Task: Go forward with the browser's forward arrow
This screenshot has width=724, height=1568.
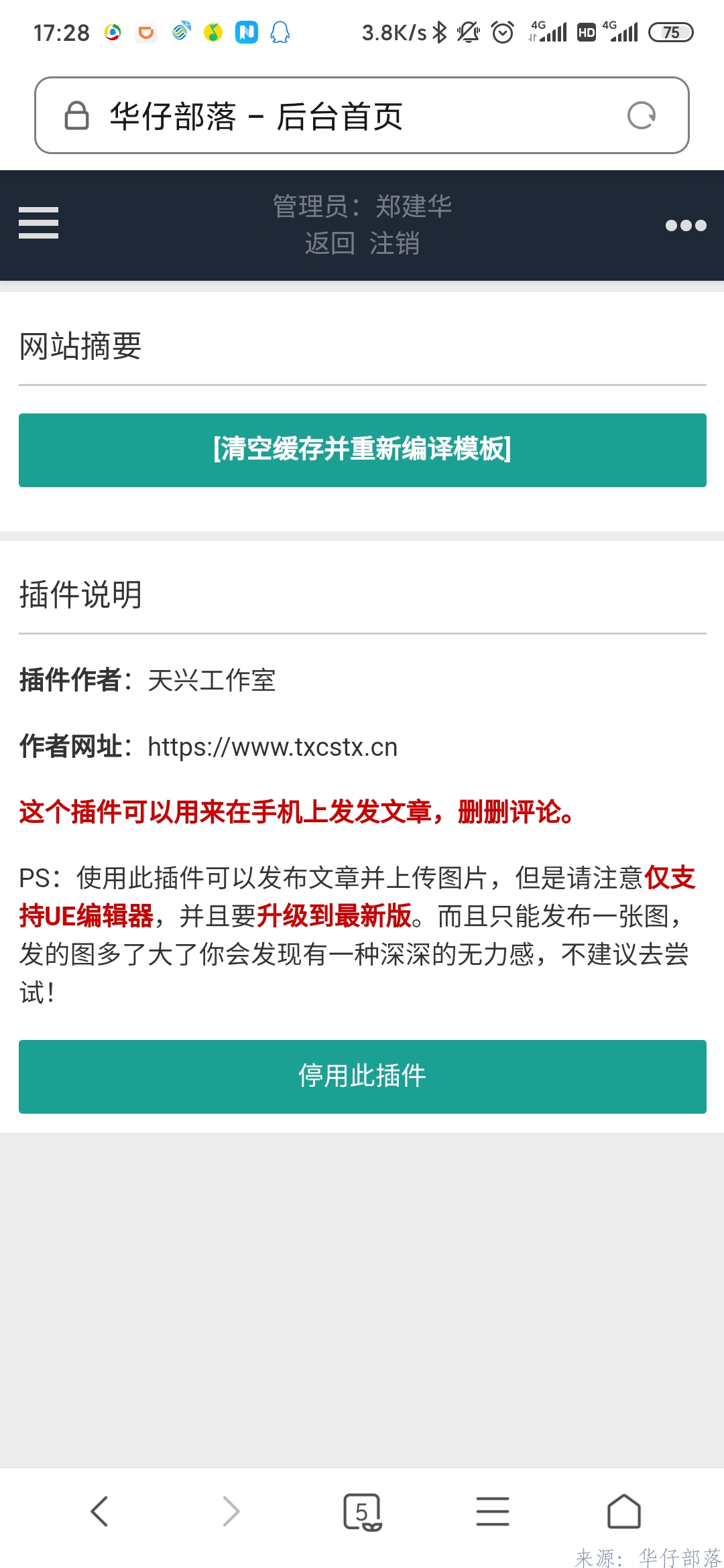Action: [231, 1512]
